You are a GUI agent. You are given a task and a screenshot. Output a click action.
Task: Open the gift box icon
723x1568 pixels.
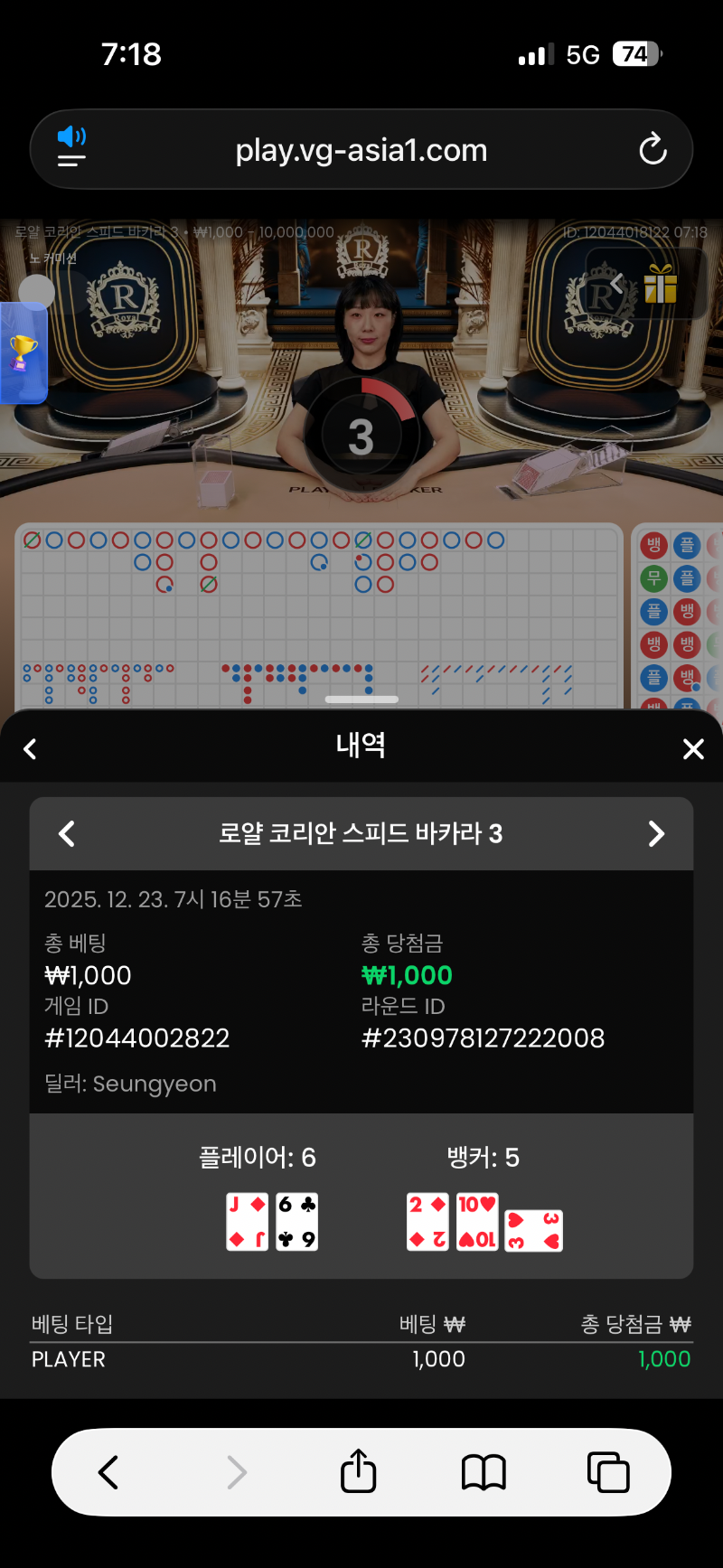661,284
